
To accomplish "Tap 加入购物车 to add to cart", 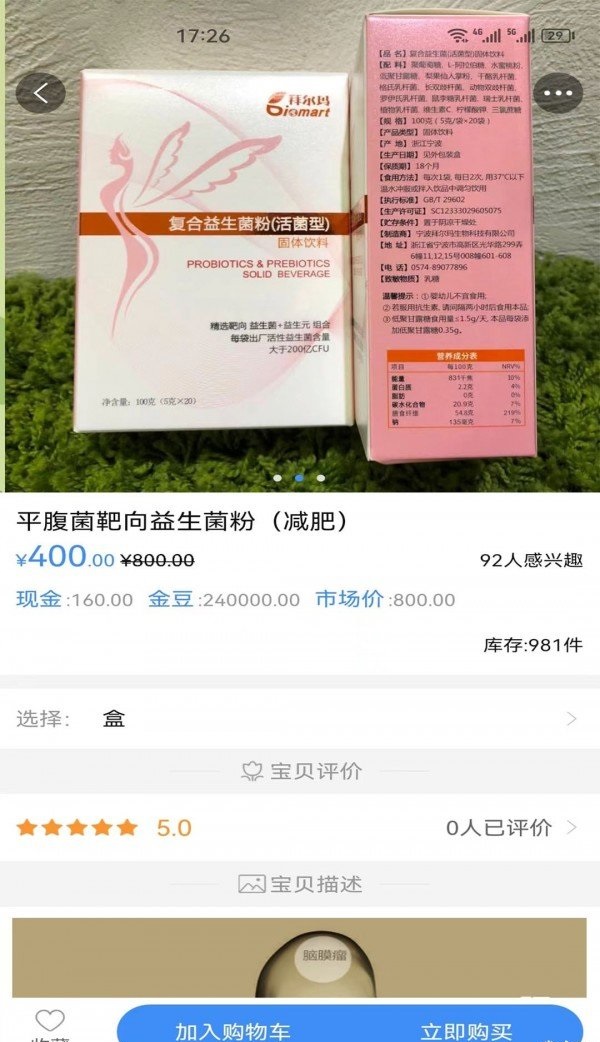I will pyautogui.click(x=232, y=1028).
